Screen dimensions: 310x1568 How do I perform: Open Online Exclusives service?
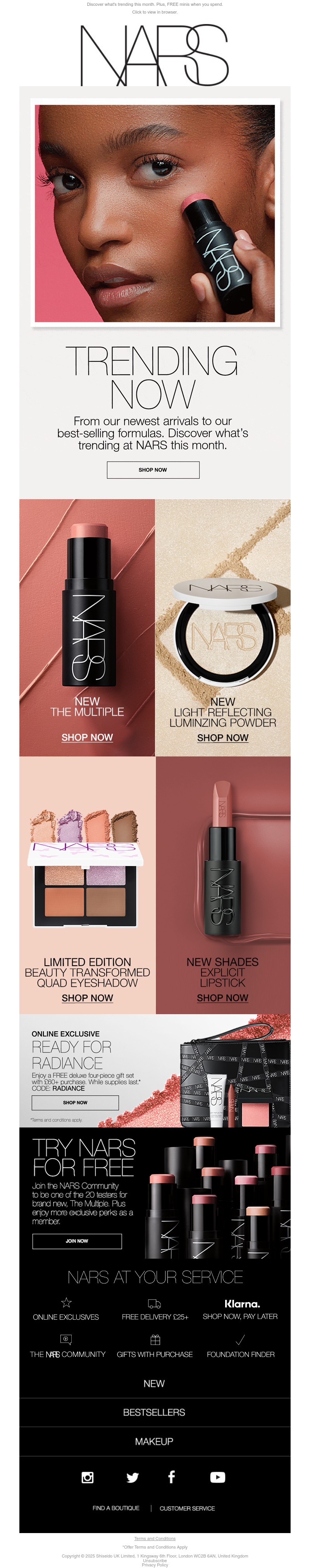tap(65, 1316)
